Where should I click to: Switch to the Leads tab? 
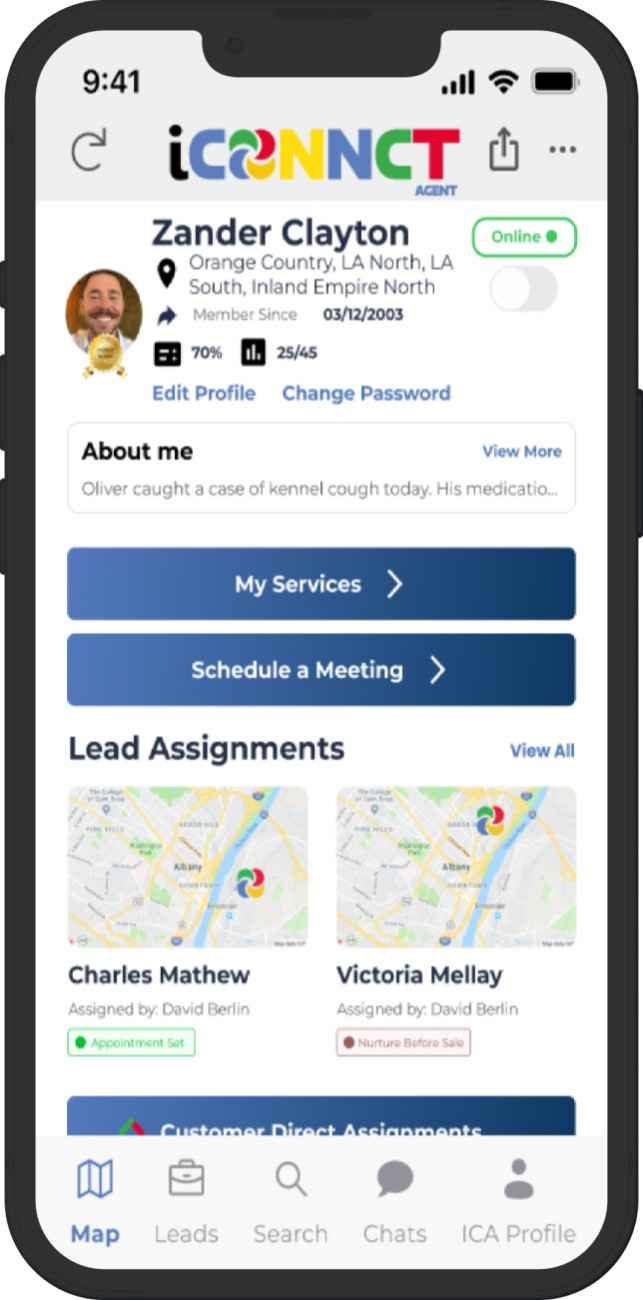click(186, 1202)
